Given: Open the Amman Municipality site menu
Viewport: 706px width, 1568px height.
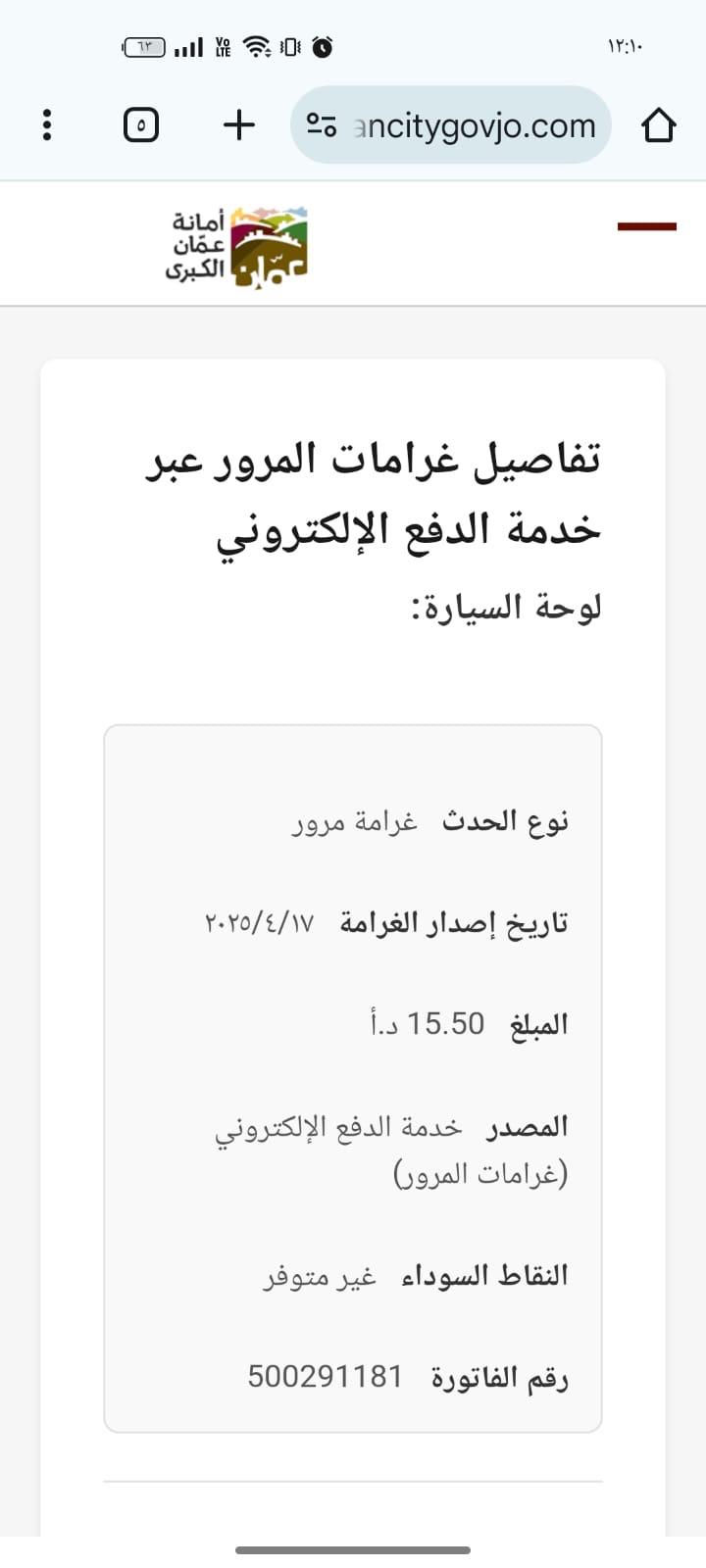Looking at the screenshot, I should (x=646, y=226).
